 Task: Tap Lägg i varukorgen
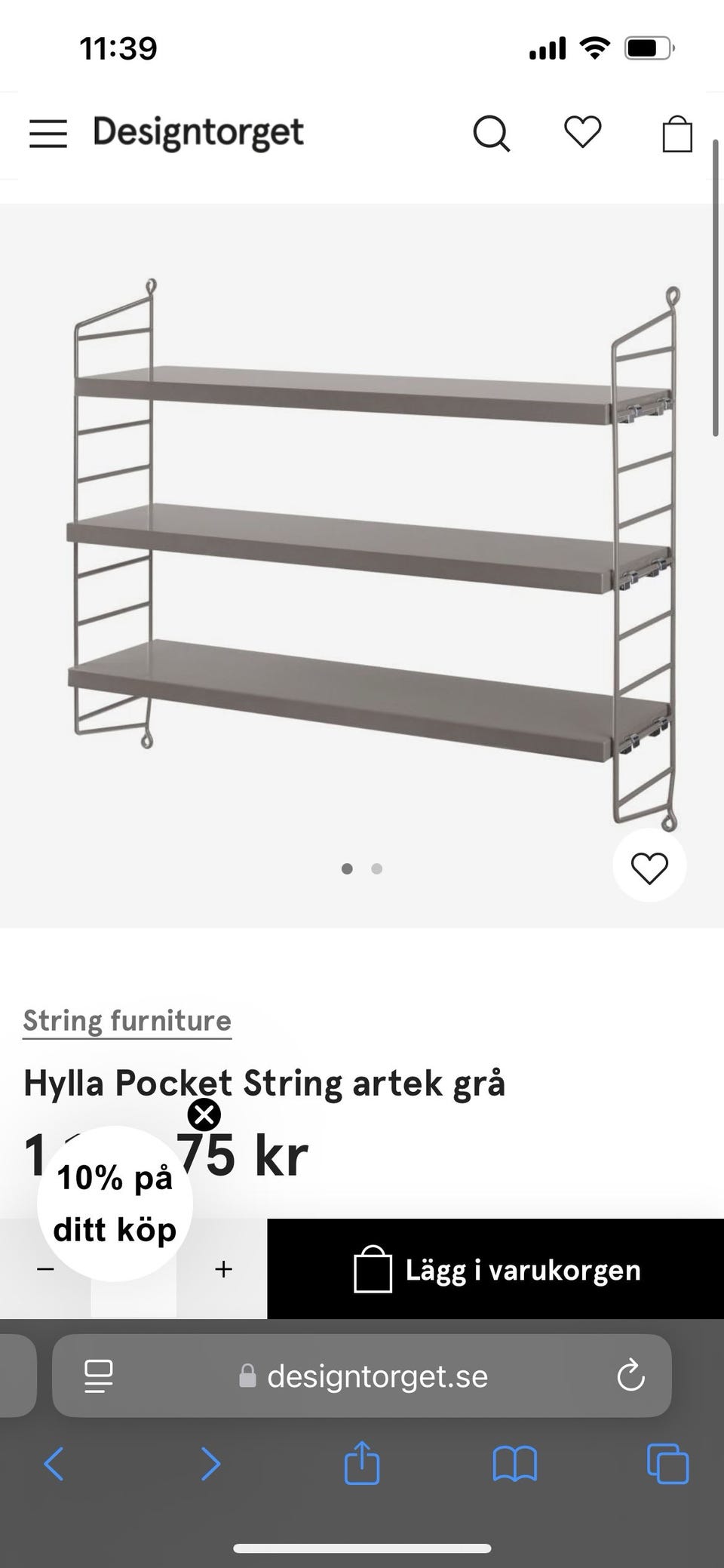495,1269
